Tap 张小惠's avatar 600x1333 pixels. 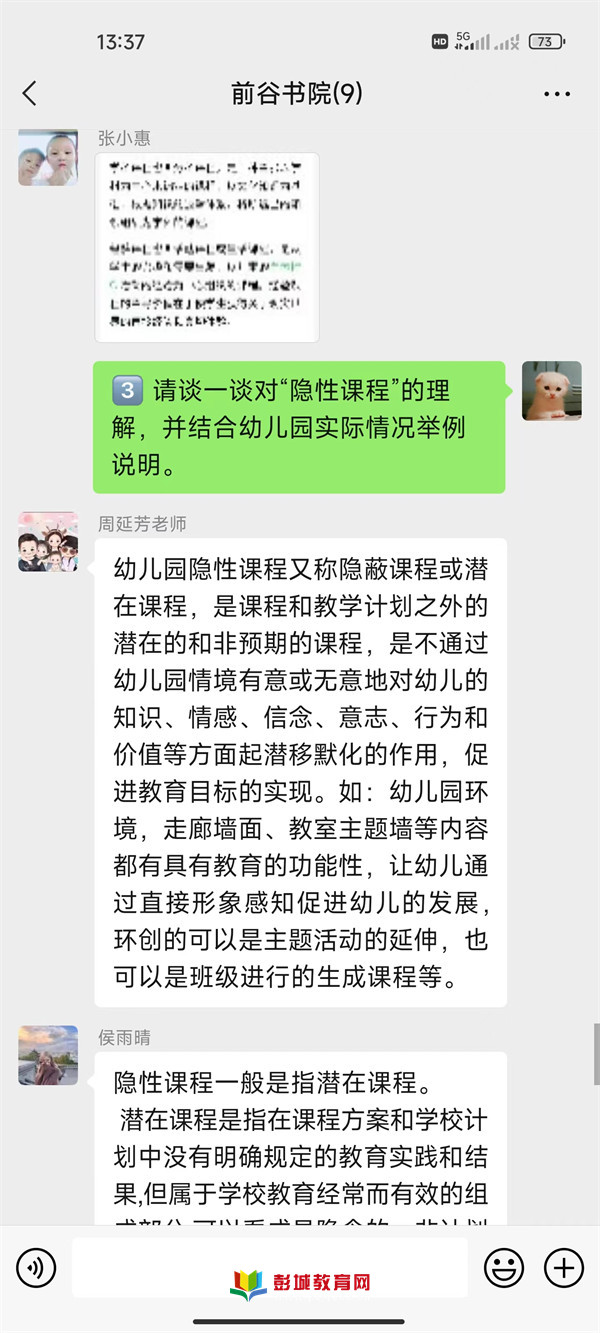pos(47,157)
